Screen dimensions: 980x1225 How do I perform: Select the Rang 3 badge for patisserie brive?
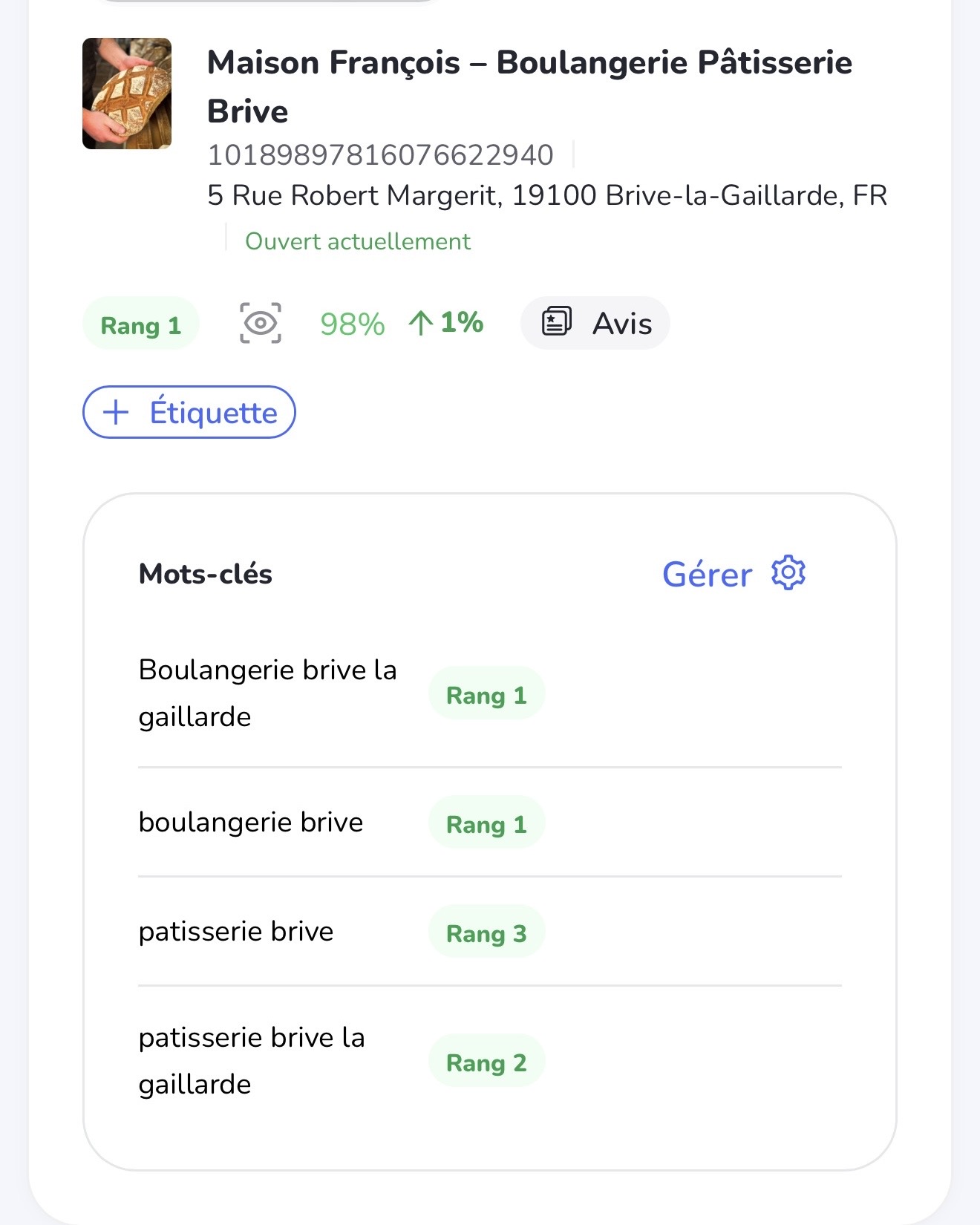tap(486, 932)
